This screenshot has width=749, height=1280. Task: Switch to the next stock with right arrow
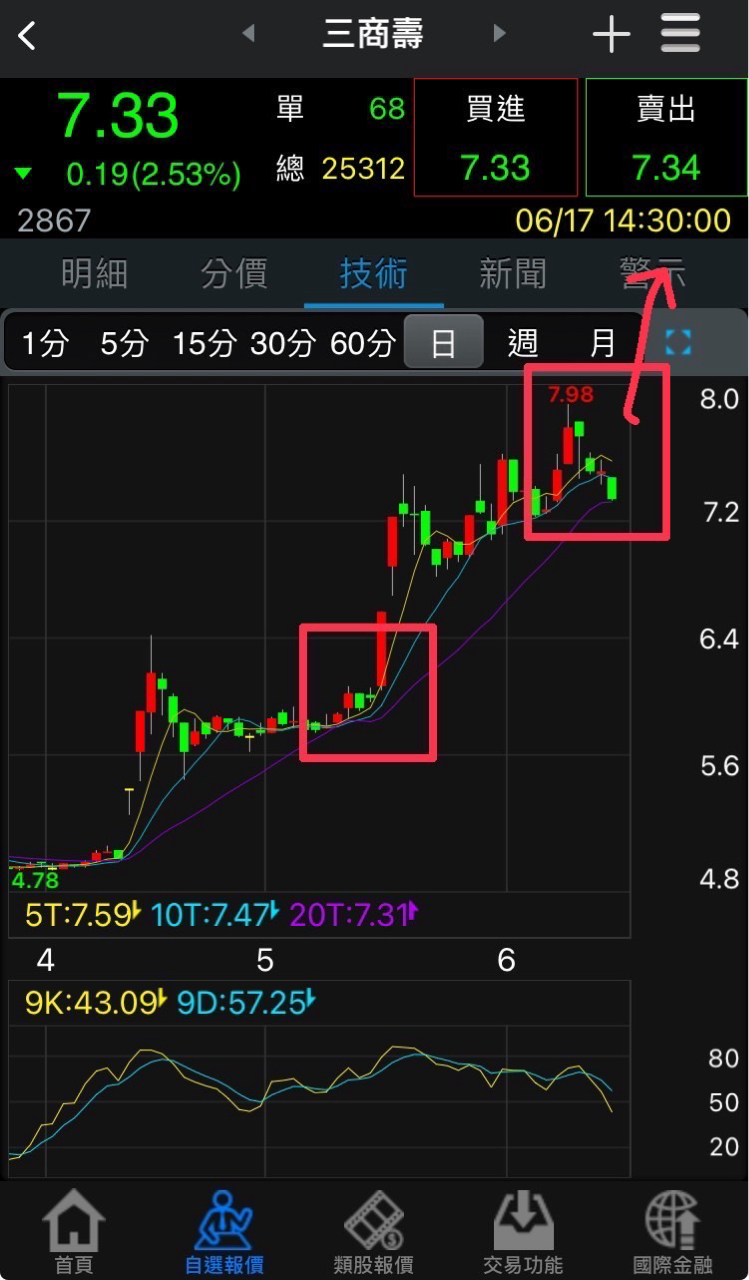pos(499,34)
